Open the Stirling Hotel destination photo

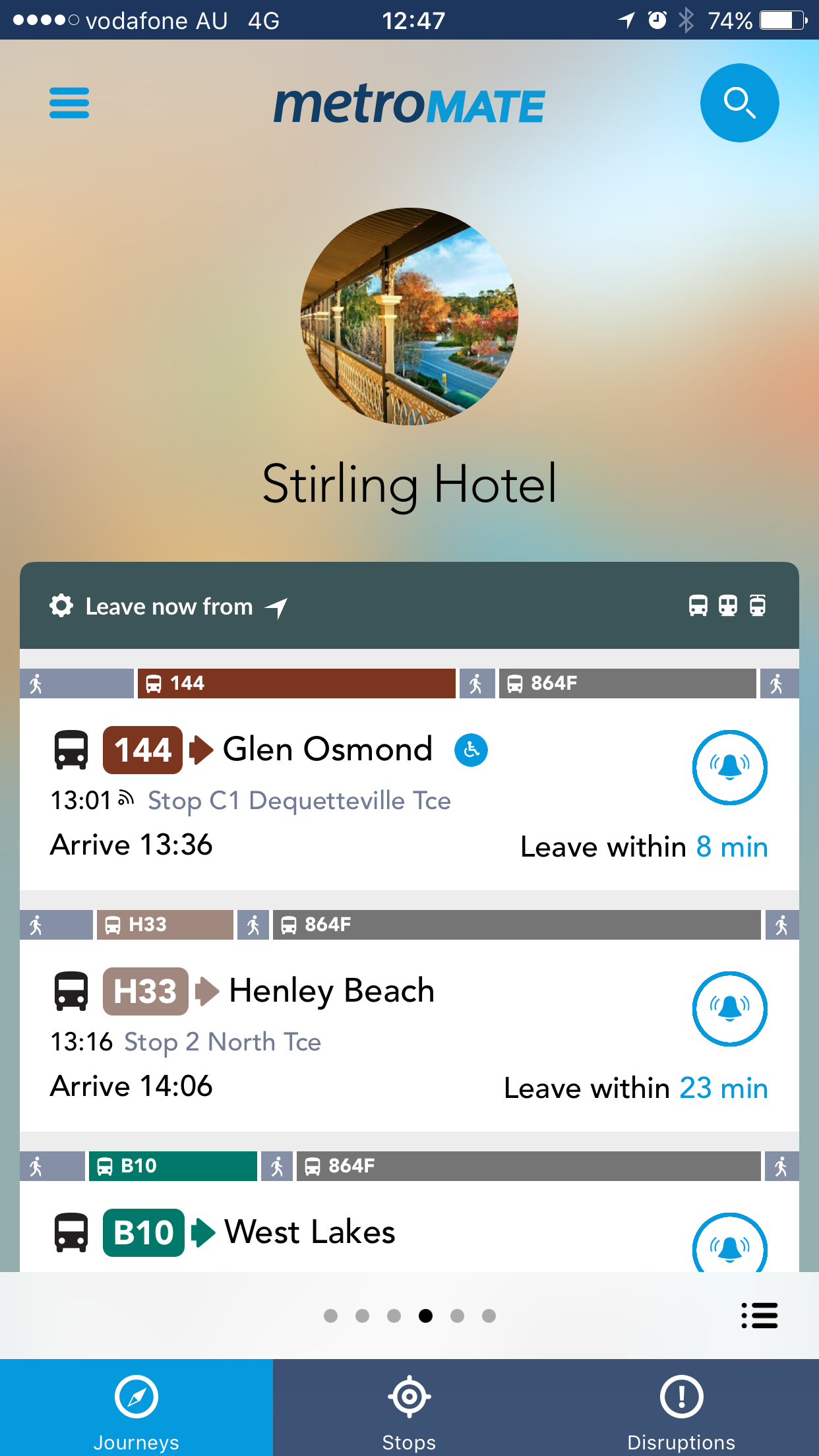409,317
